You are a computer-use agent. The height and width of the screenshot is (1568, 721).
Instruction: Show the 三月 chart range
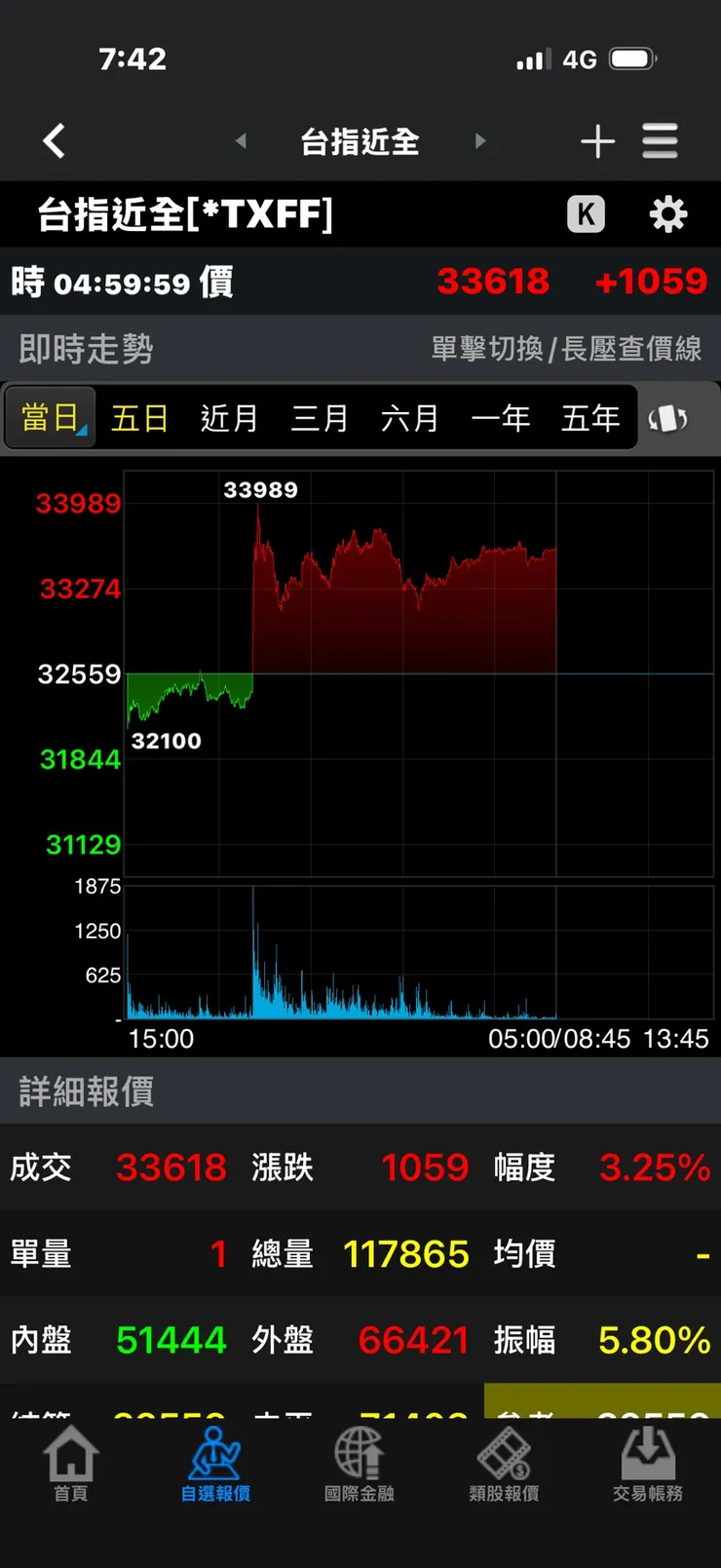pos(320,418)
